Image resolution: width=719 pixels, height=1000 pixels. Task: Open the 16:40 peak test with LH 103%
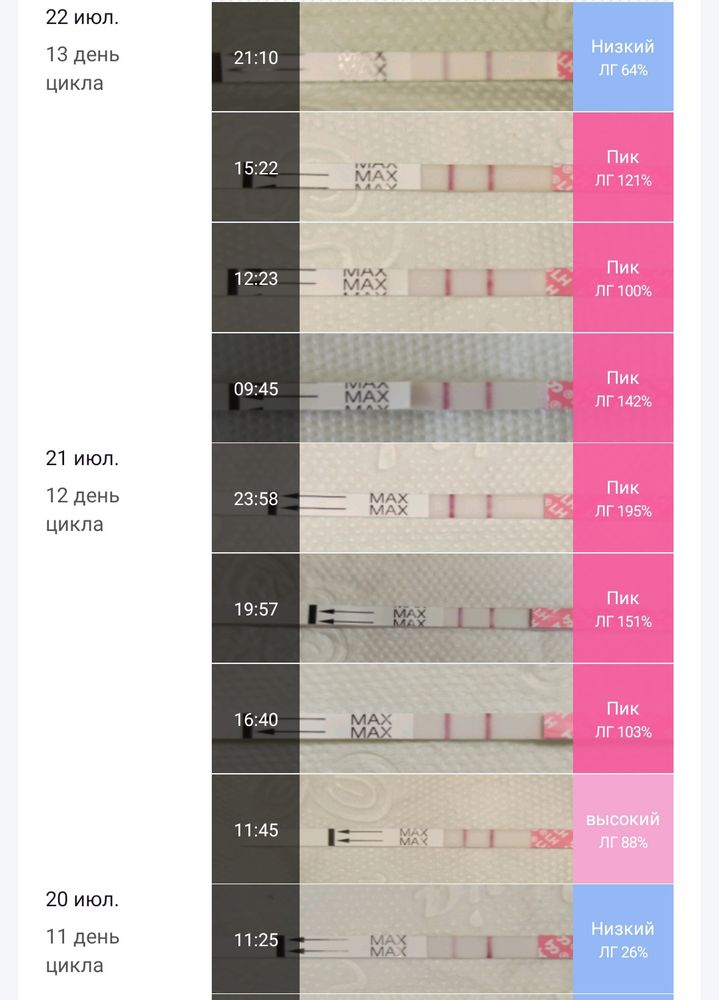[442, 719]
